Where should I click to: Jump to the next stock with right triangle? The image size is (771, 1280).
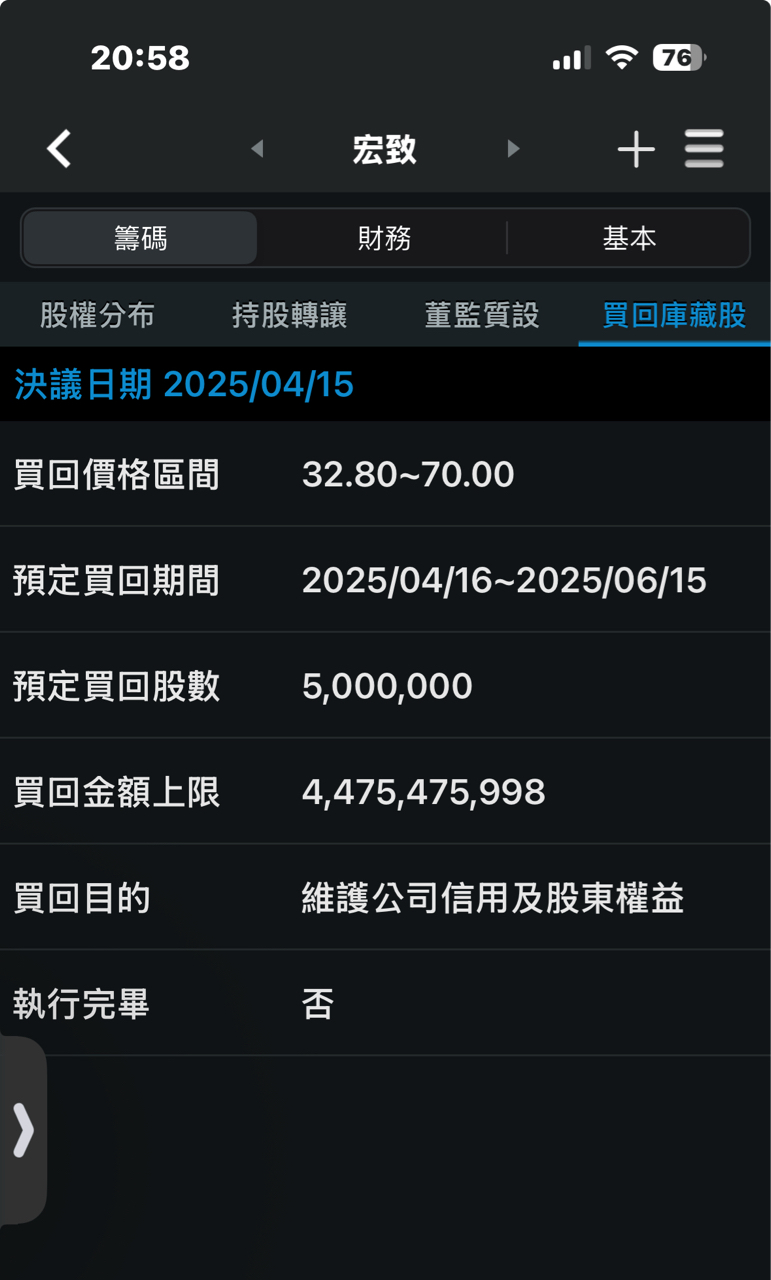(x=513, y=149)
